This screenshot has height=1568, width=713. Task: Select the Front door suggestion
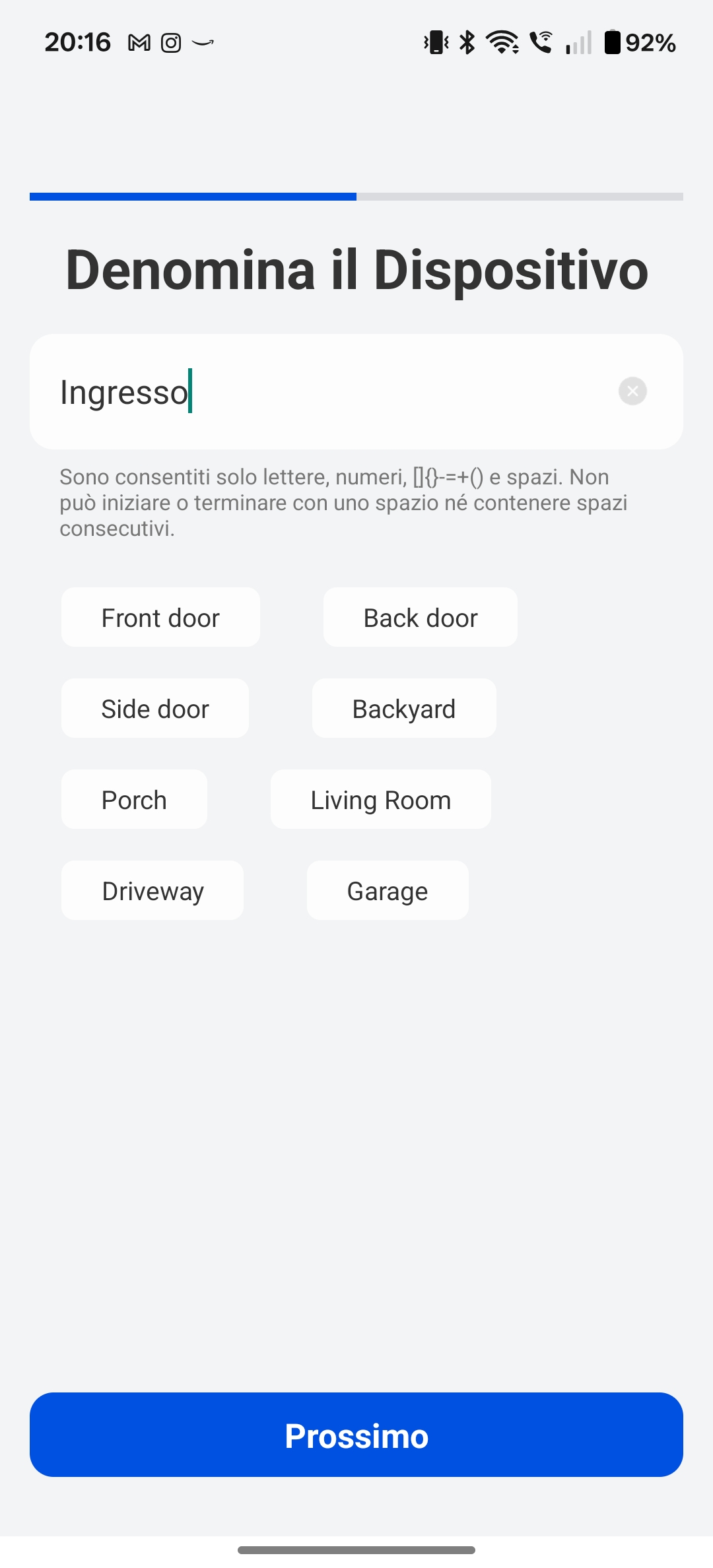click(160, 618)
